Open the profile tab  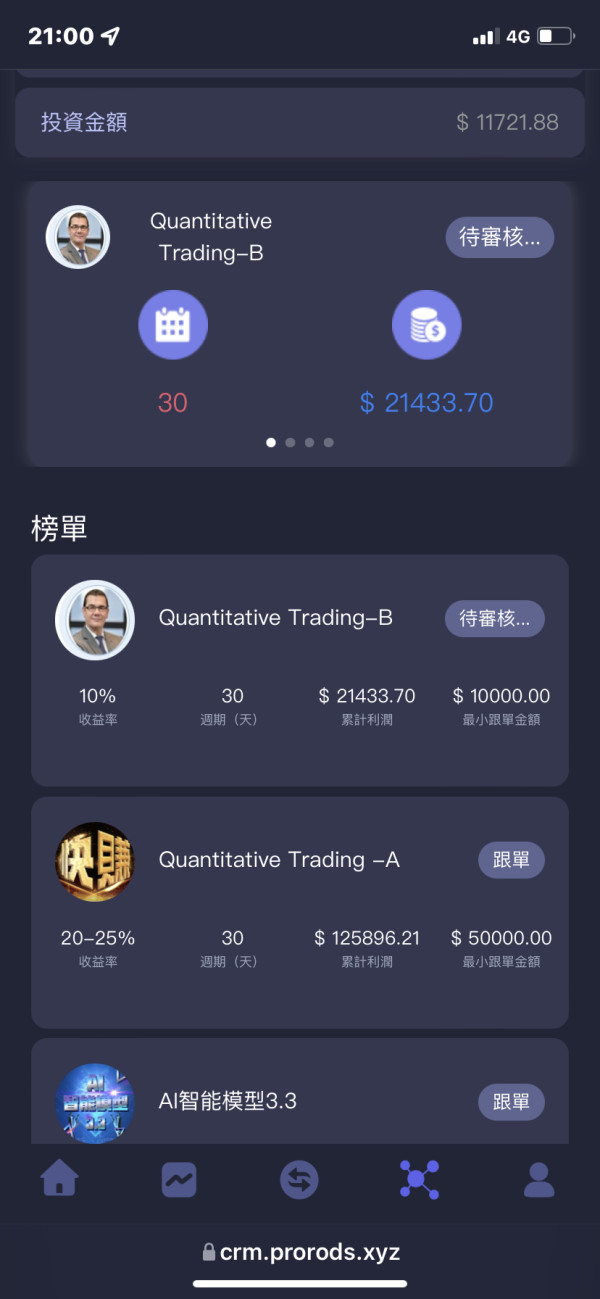point(539,1179)
